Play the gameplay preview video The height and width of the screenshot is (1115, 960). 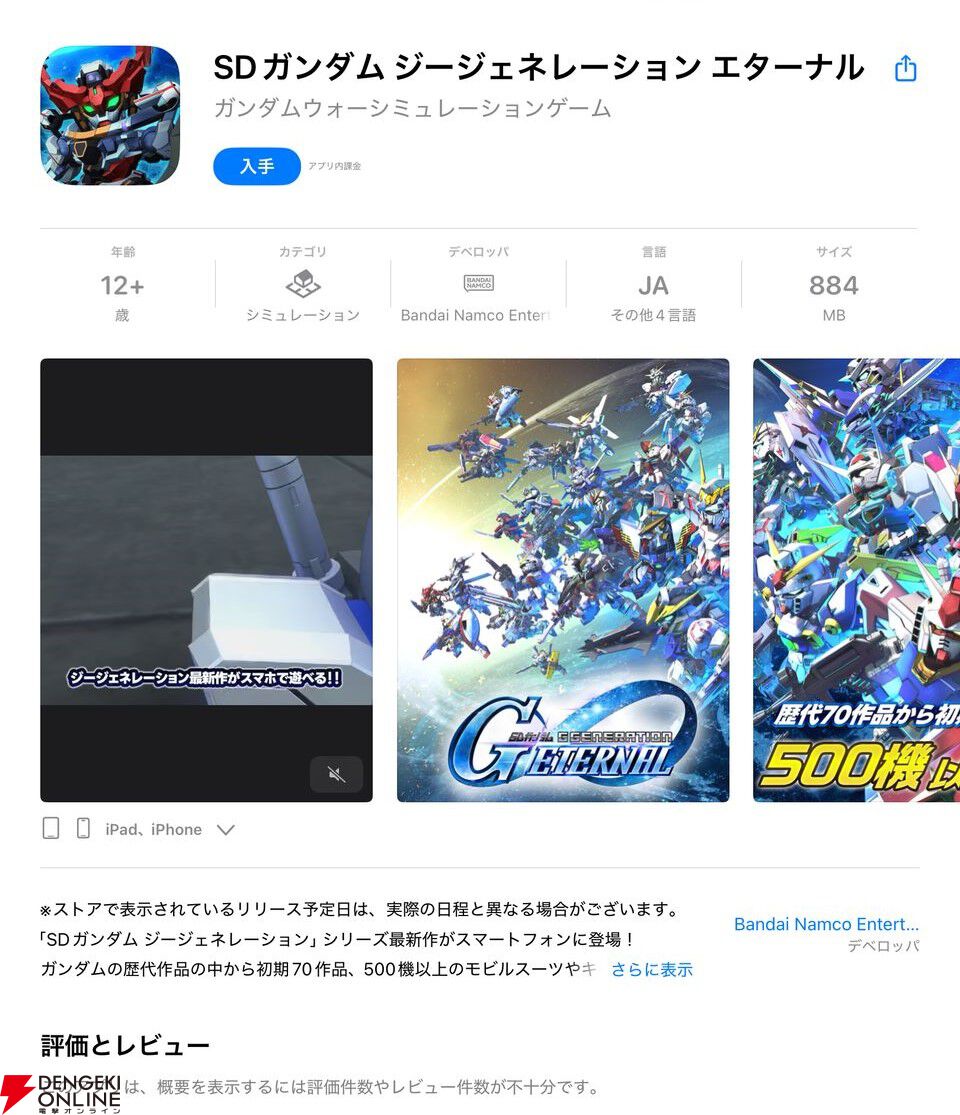click(x=206, y=580)
